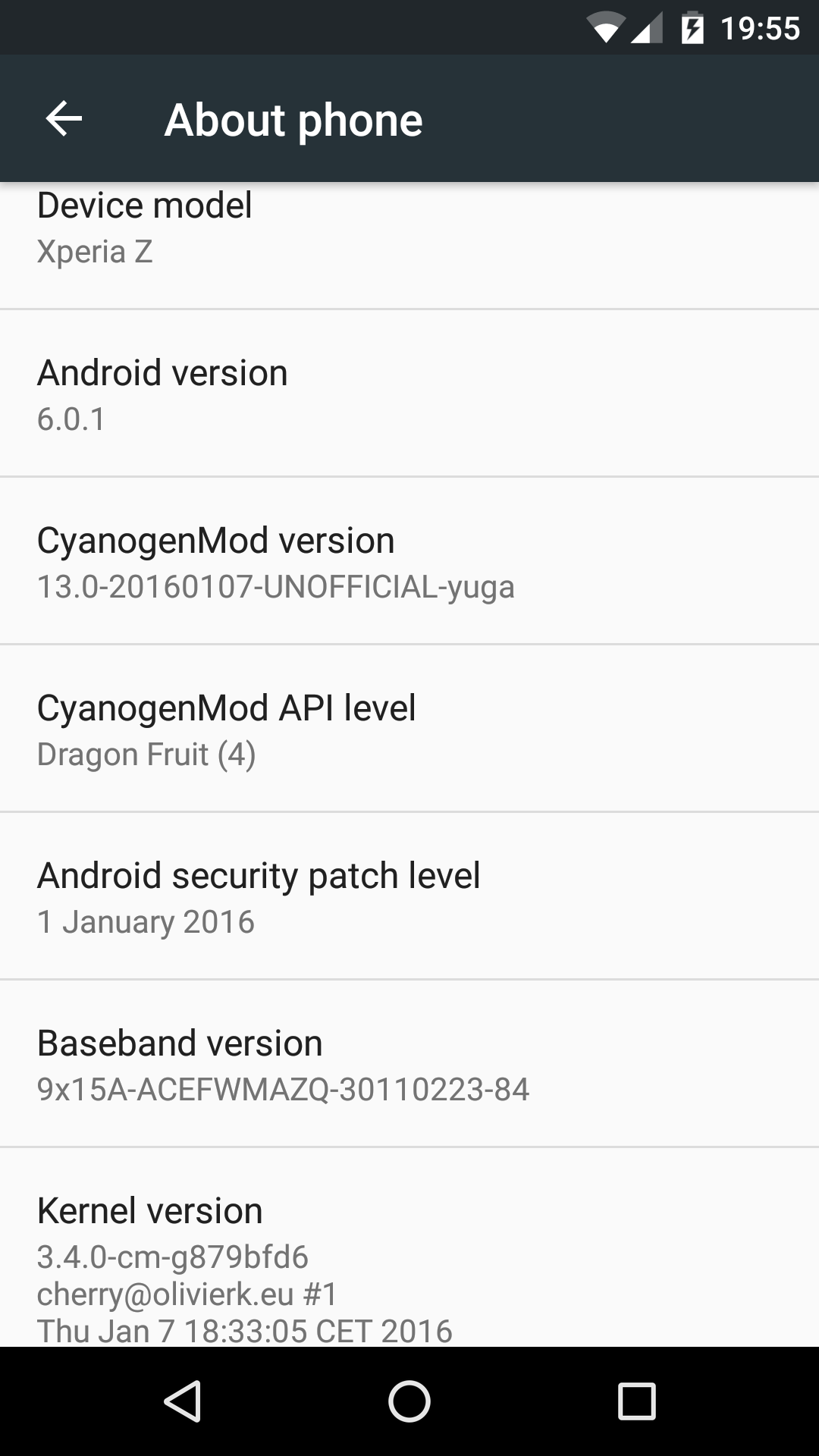Open recent apps from navigation bar
Screen dimensions: 819x1456
pos(636,1401)
